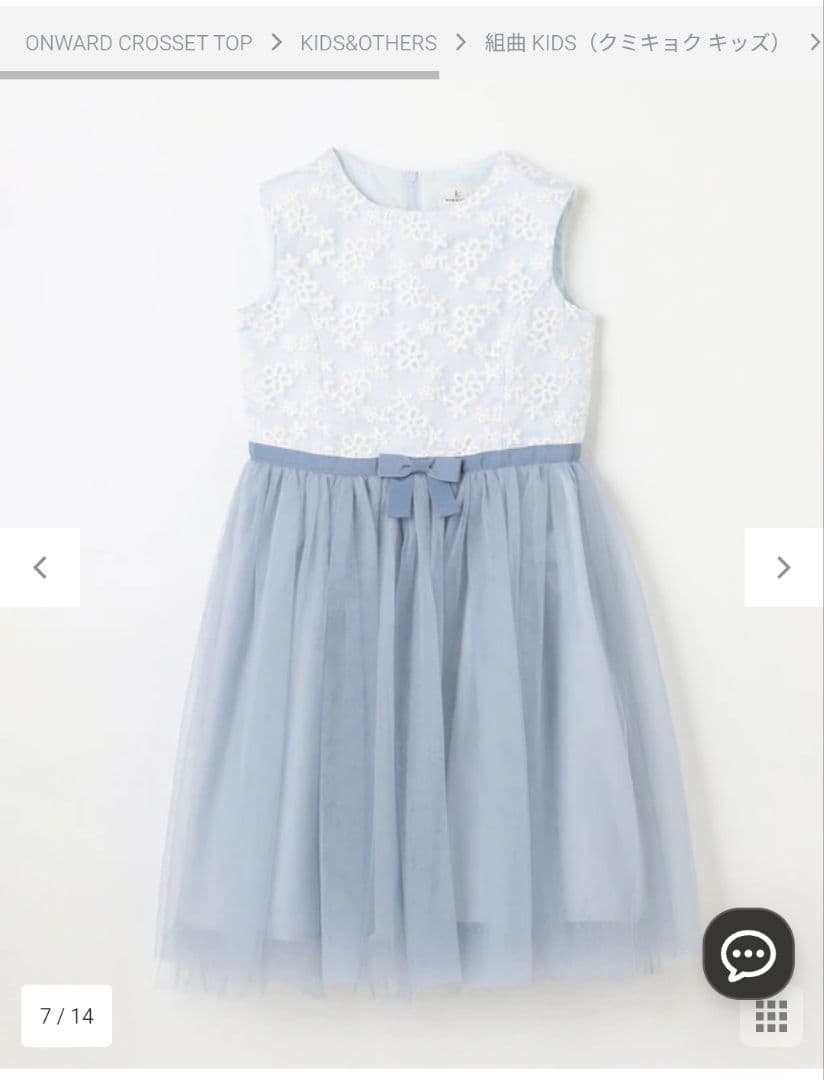Open the 組曲 KIDS breadcrumb link
Screen dimensions: 824x1080
tap(632, 43)
